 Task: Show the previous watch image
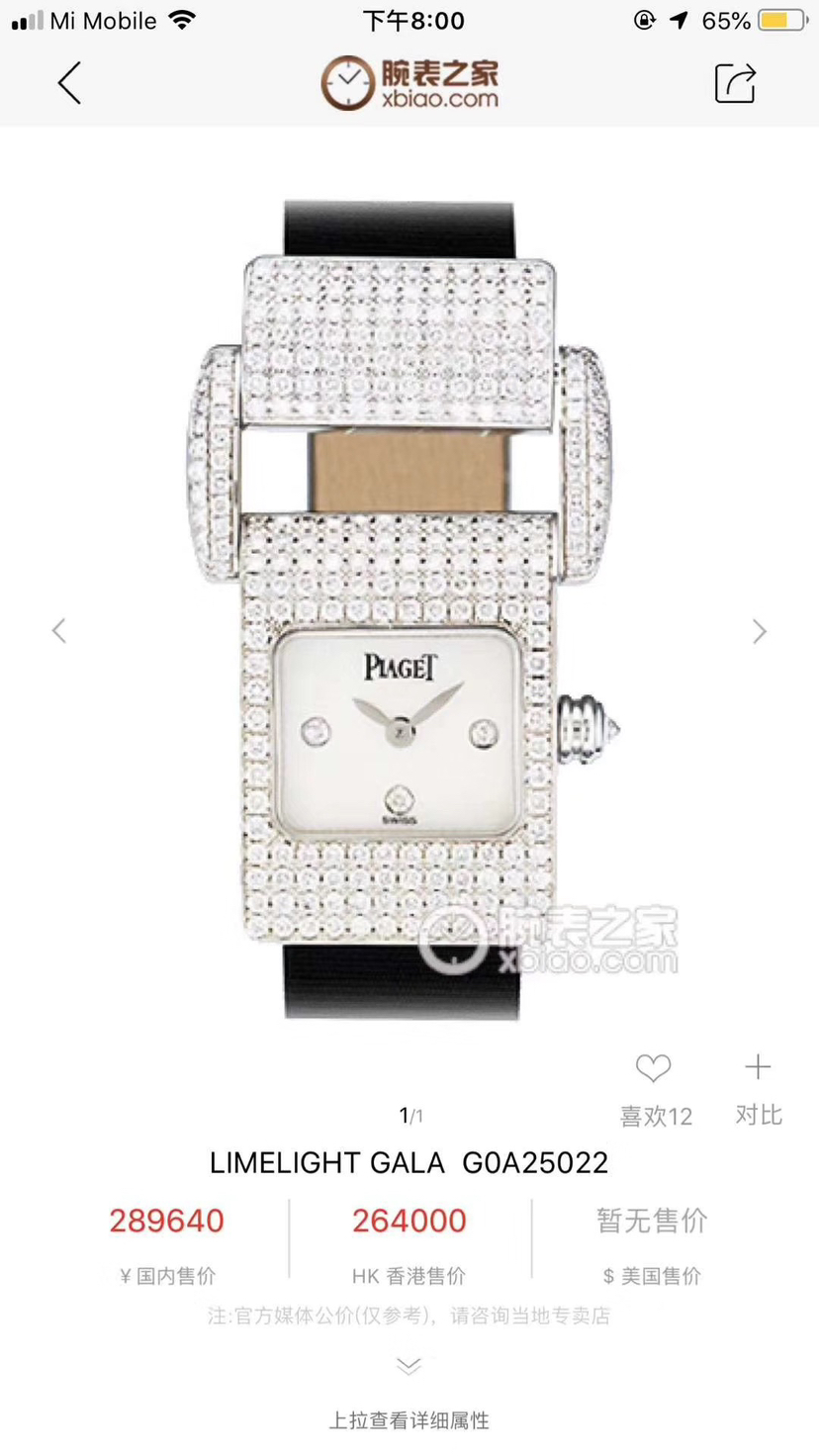point(59,630)
